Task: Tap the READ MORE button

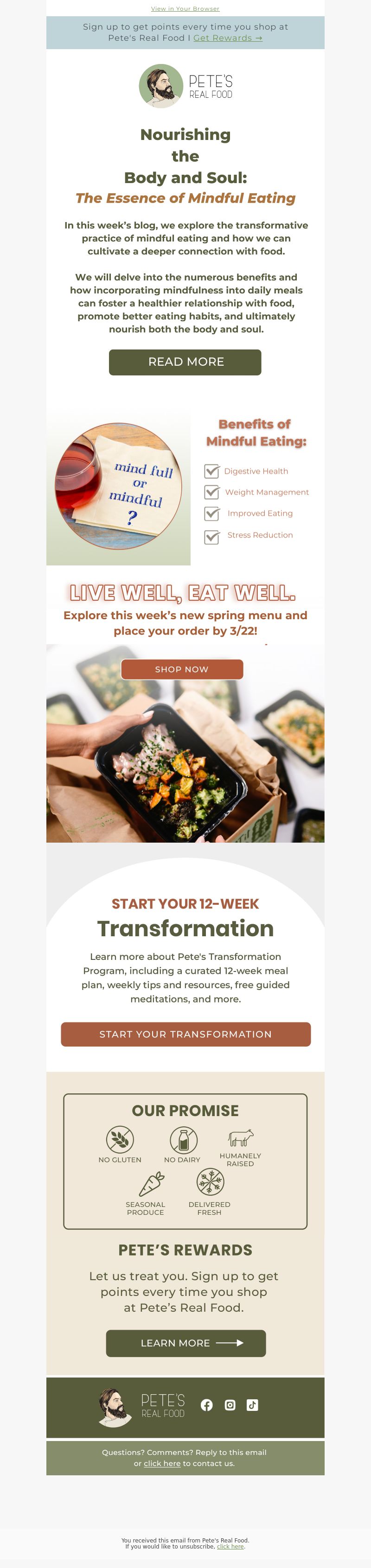Action: [185, 362]
